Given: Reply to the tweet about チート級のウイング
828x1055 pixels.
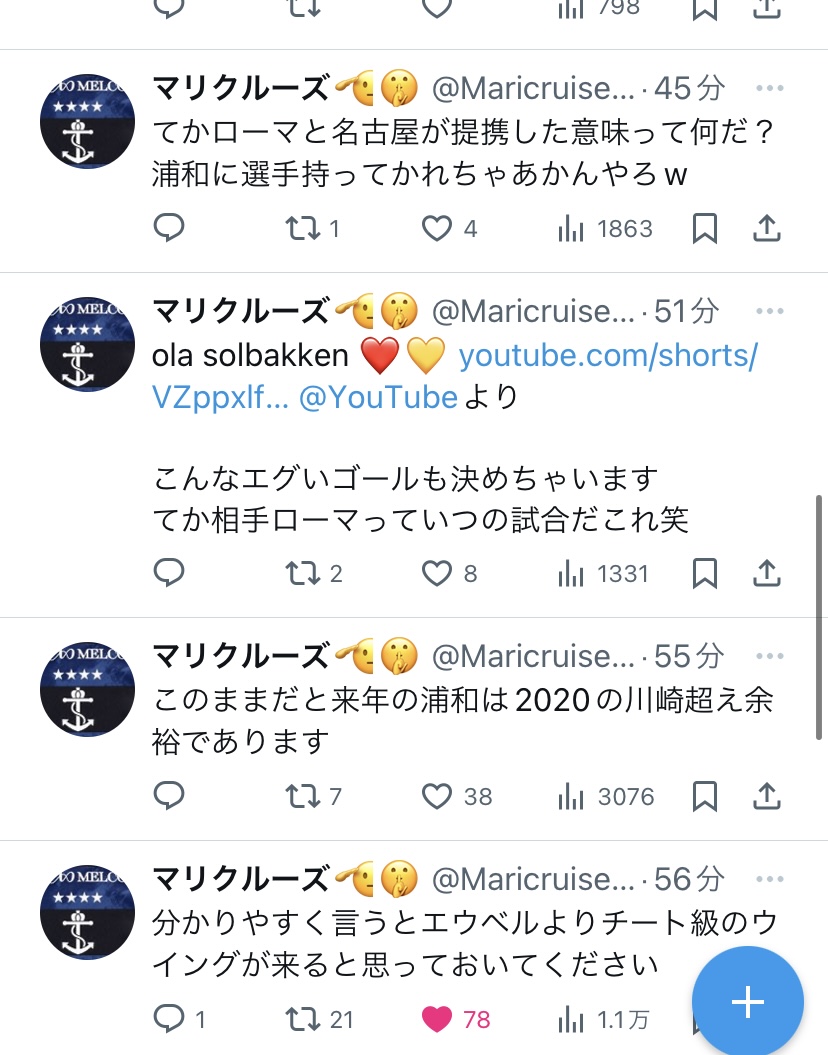Looking at the screenshot, I should [169, 1019].
